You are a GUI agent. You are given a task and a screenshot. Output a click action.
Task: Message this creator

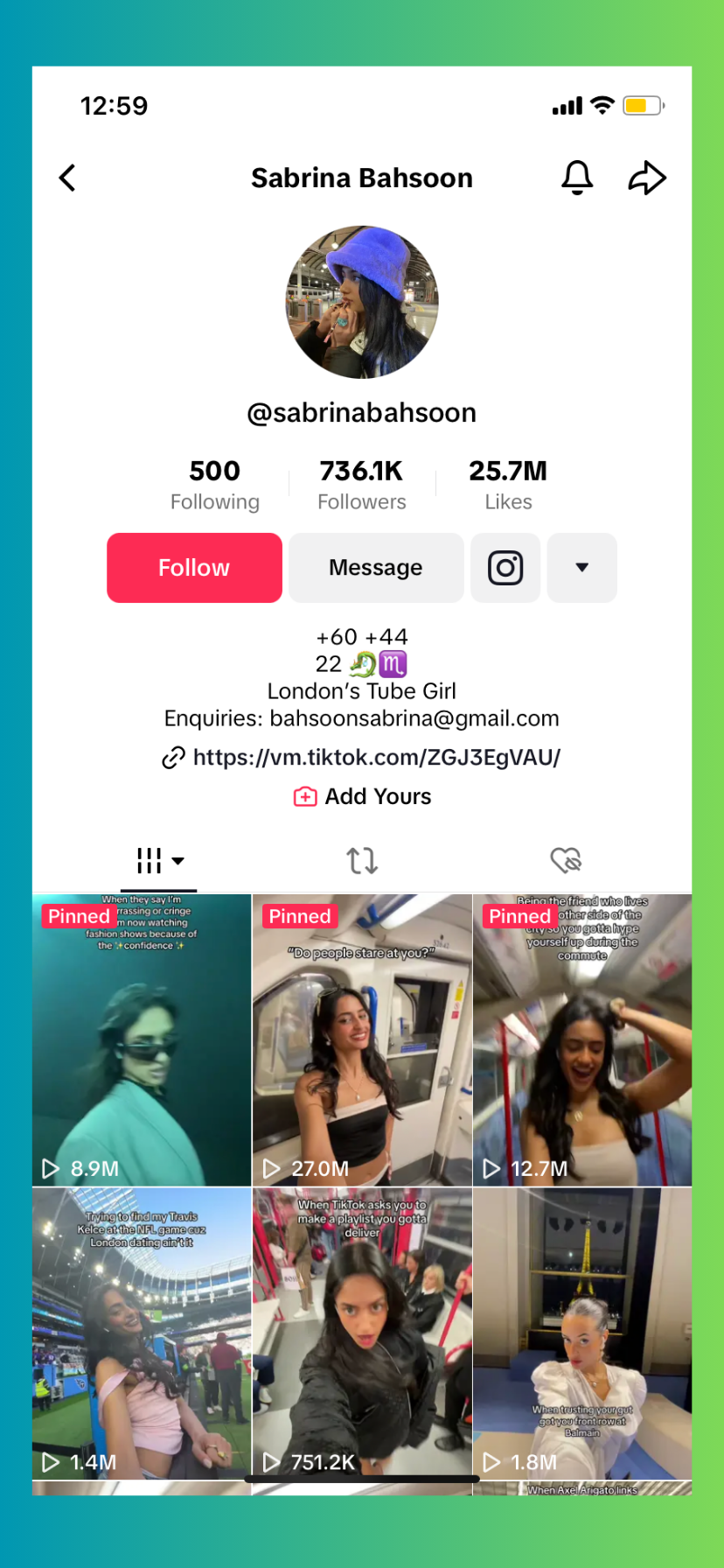click(x=376, y=568)
